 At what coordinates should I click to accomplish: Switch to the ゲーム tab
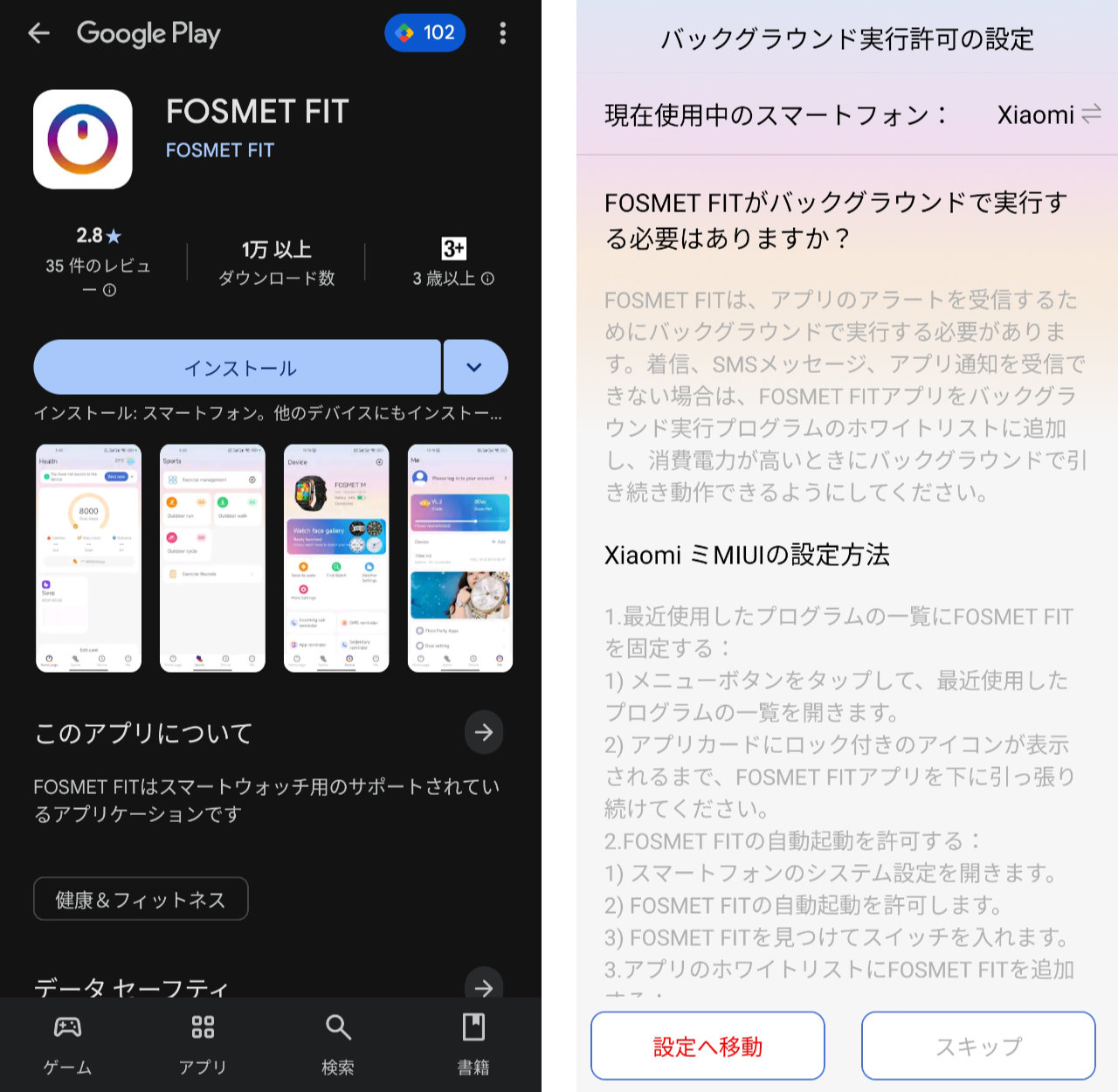pos(67,1044)
